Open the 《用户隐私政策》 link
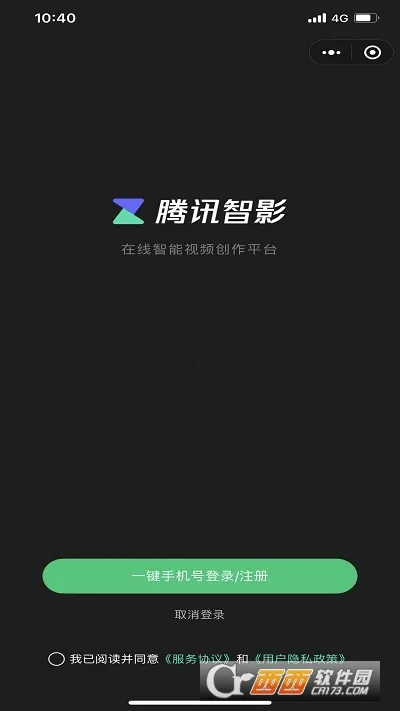Screen dimensions: 400x711 click(302, 659)
